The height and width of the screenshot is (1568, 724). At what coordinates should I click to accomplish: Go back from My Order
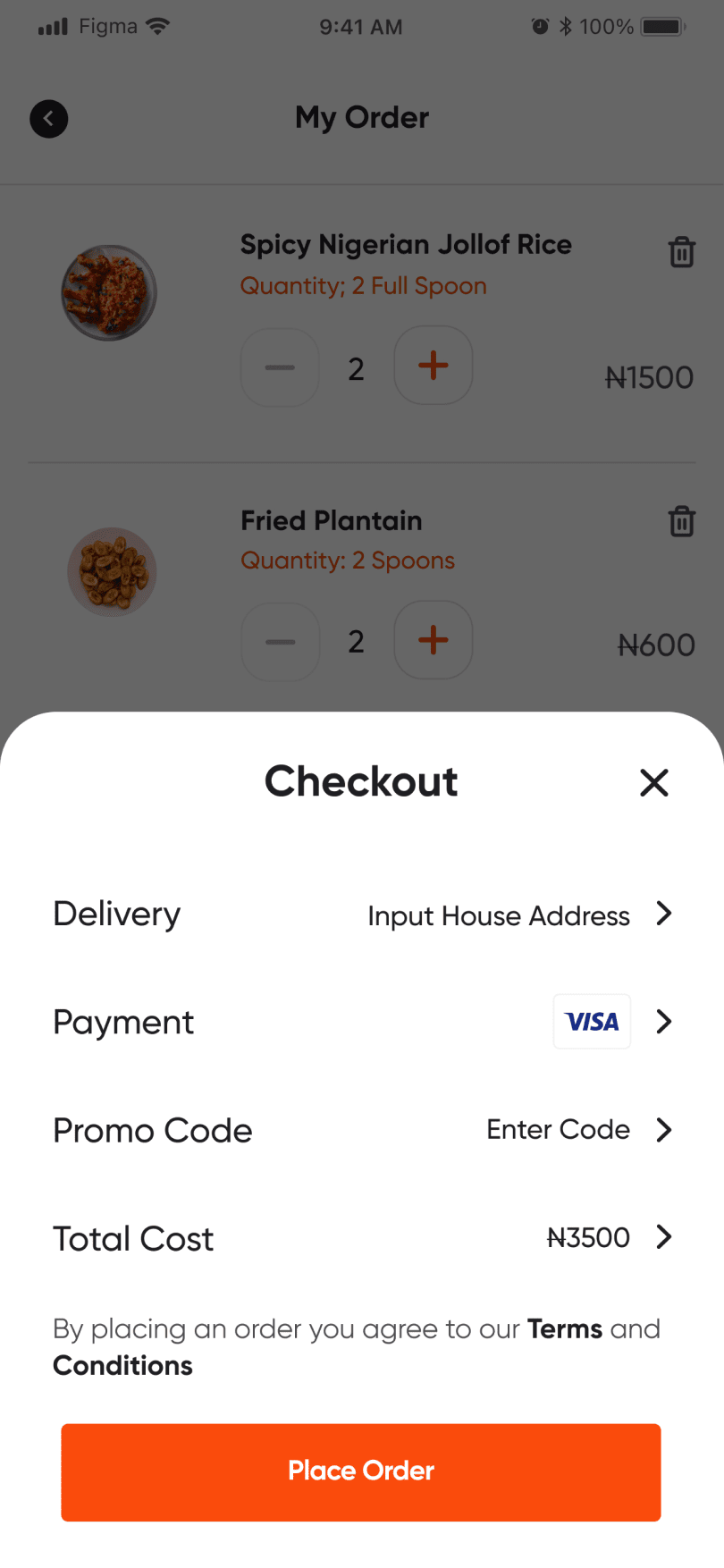[49, 119]
